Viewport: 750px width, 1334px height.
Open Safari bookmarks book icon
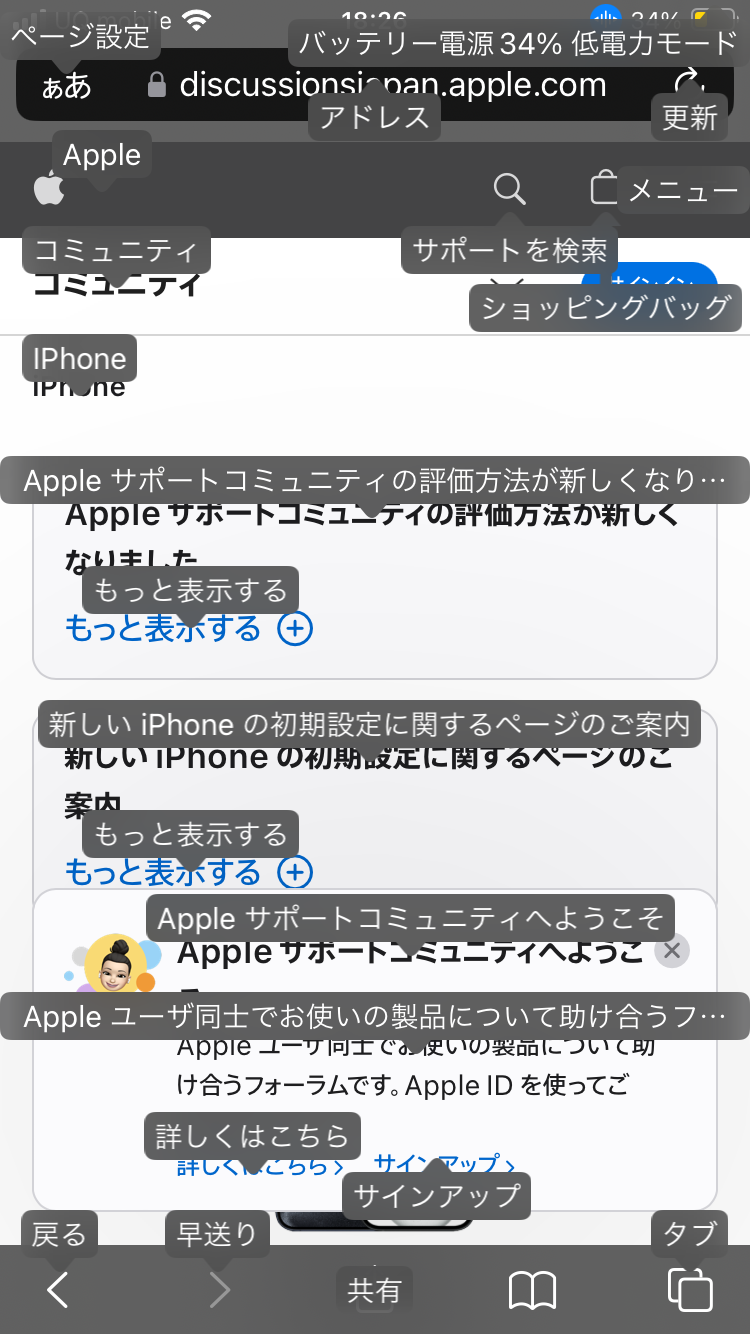coord(532,1290)
